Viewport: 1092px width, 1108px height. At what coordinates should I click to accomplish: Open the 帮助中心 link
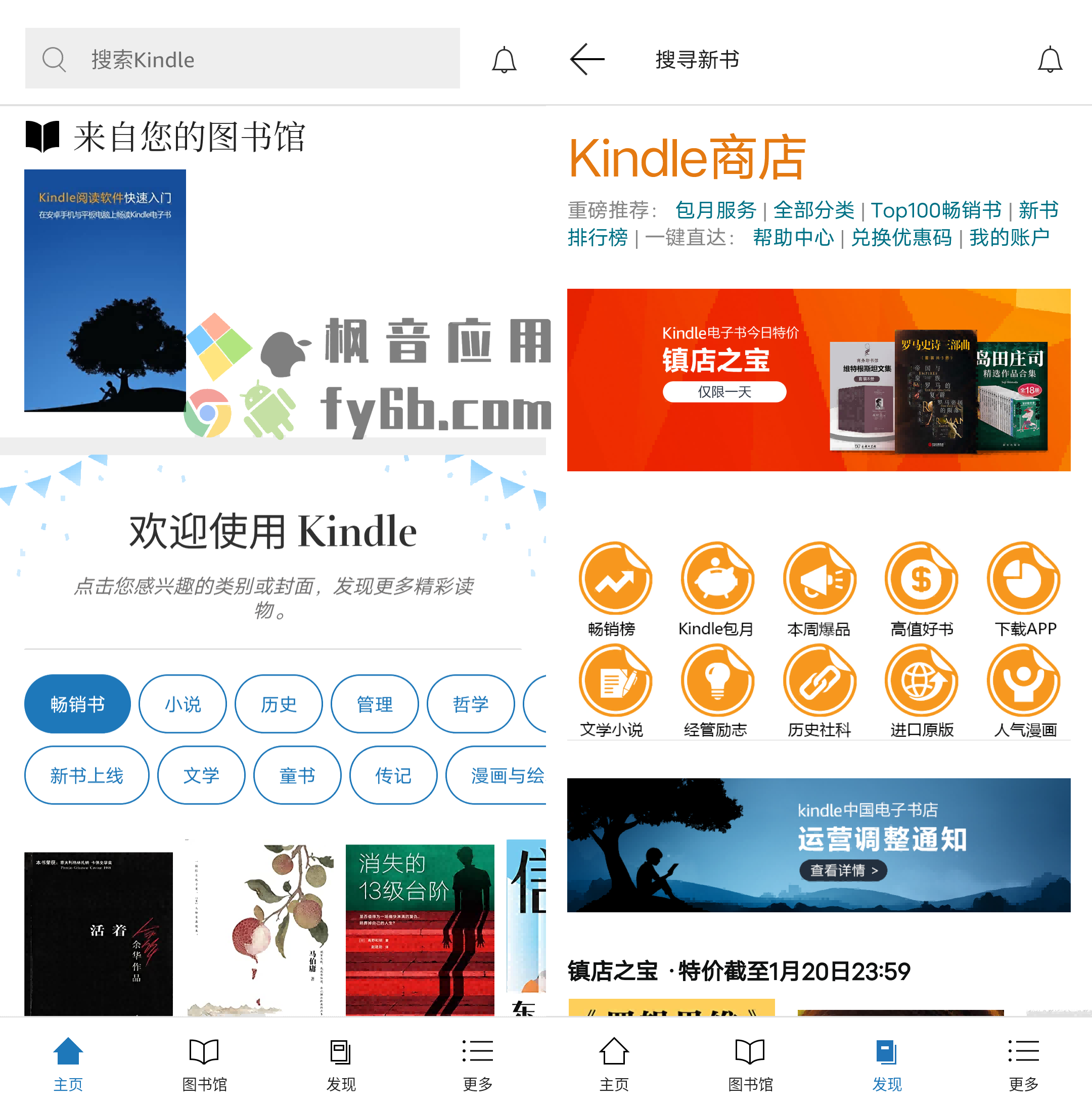pos(793,238)
